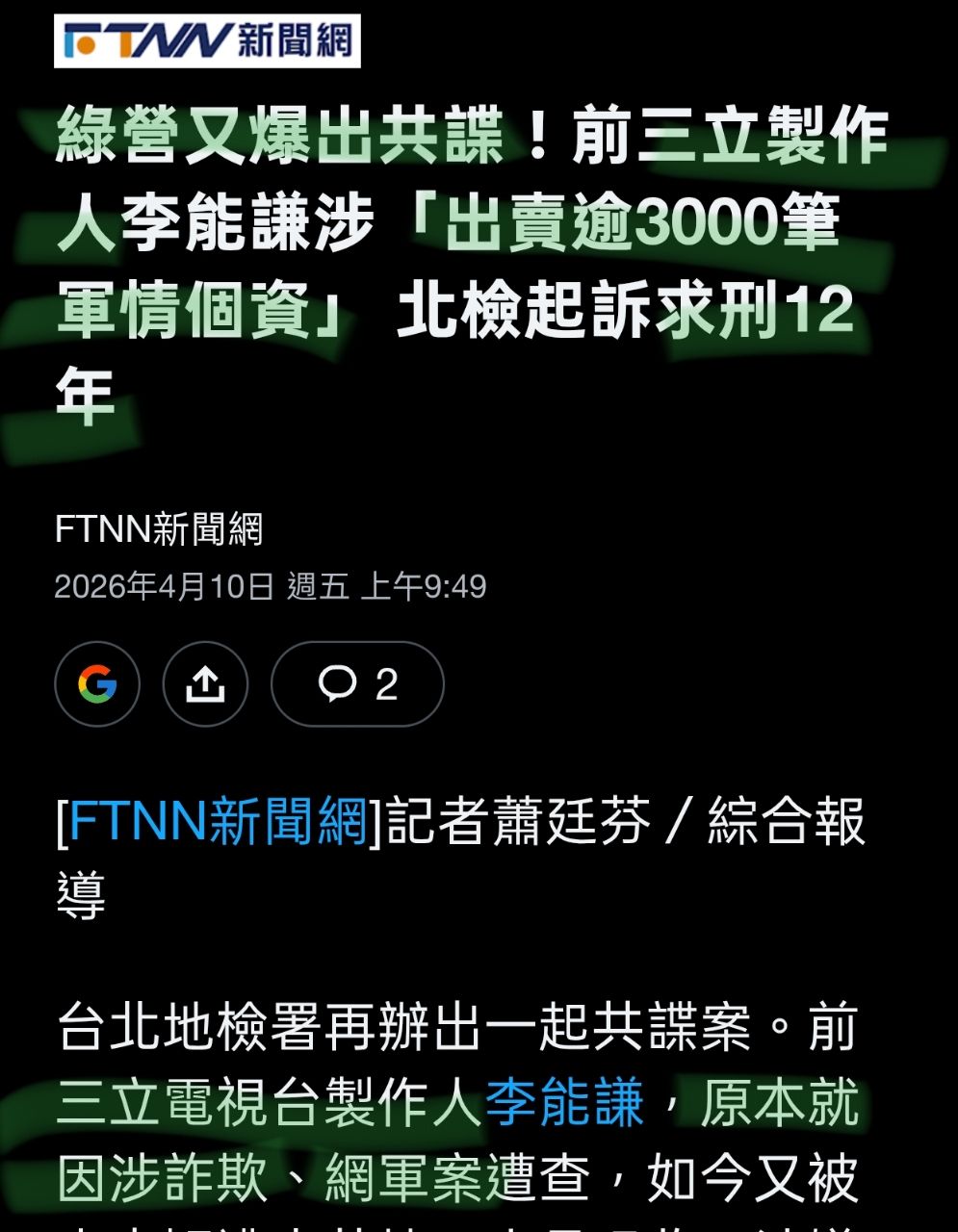Open the FTNN新聞網 link in the byline
The height and width of the screenshot is (1232, 958).
pyautogui.click(x=219, y=822)
